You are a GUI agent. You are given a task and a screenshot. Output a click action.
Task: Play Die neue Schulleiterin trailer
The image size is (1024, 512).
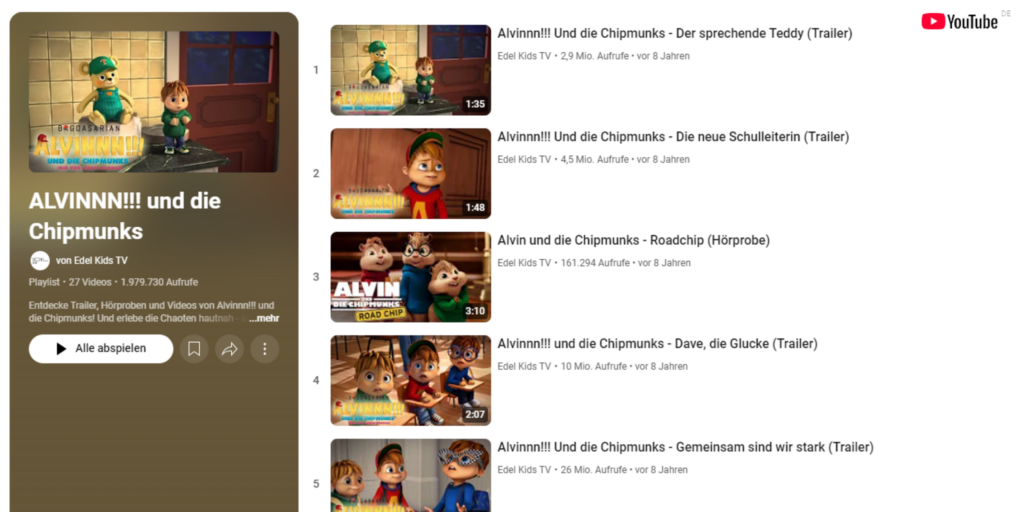(x=672, y=137)
